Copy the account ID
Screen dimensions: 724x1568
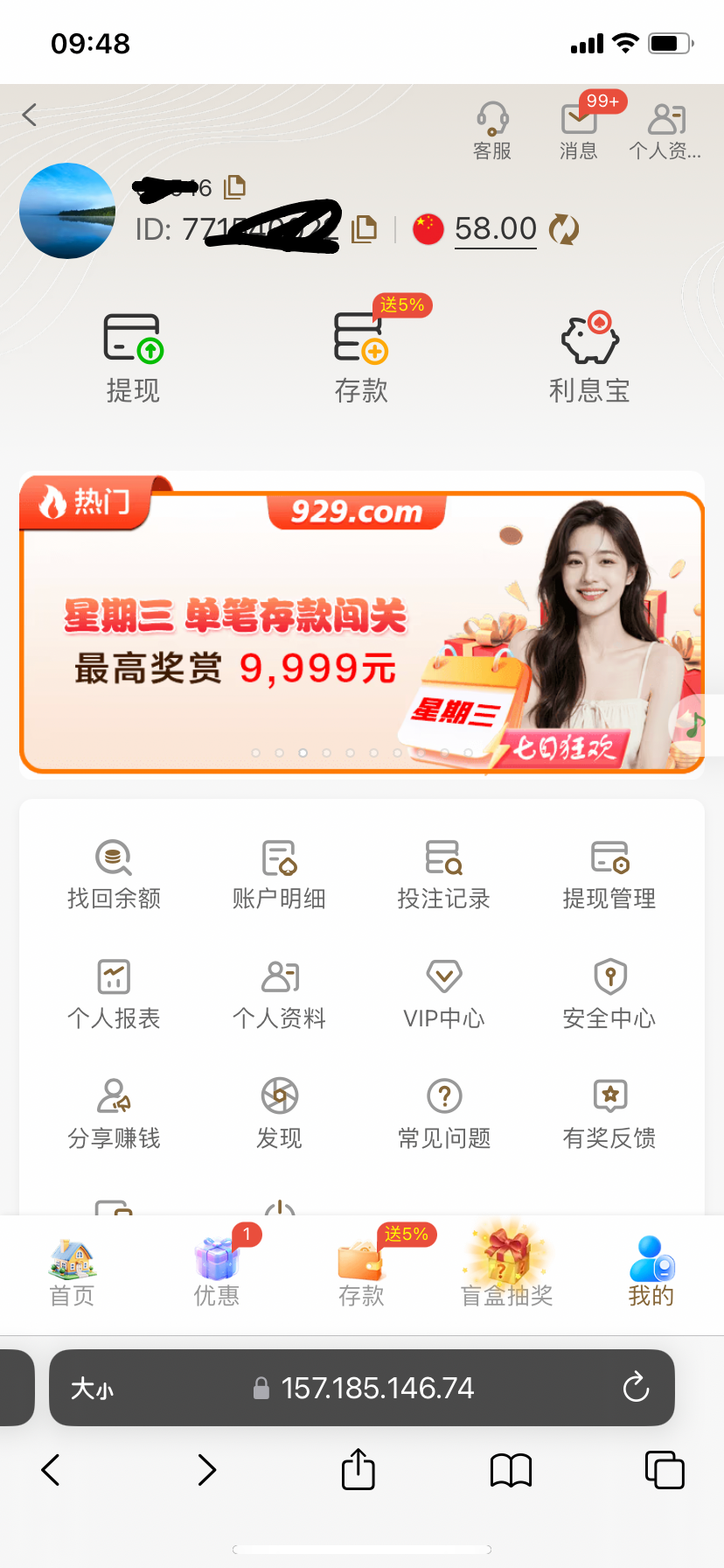(364, 229)
